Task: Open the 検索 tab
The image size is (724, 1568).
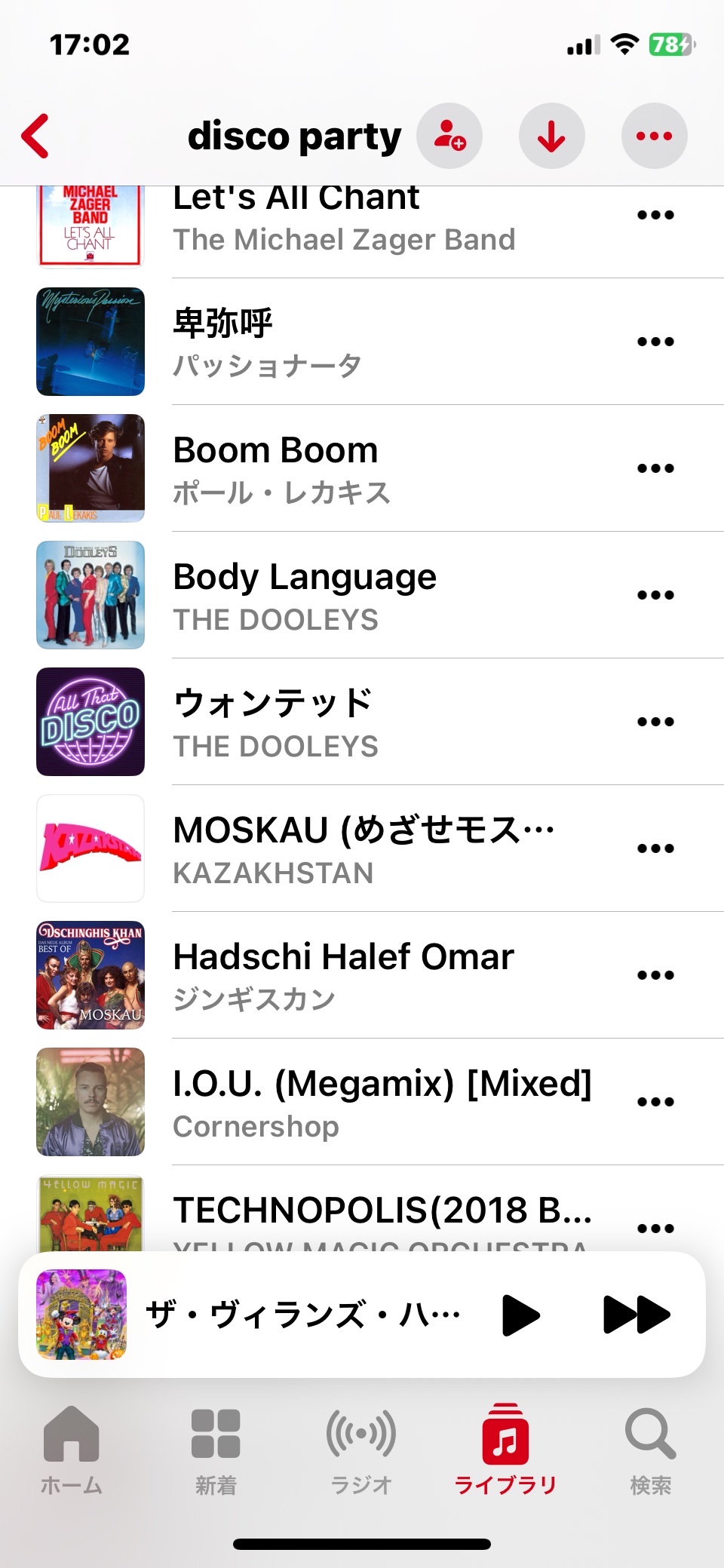Action: (x=650, y=1450)
